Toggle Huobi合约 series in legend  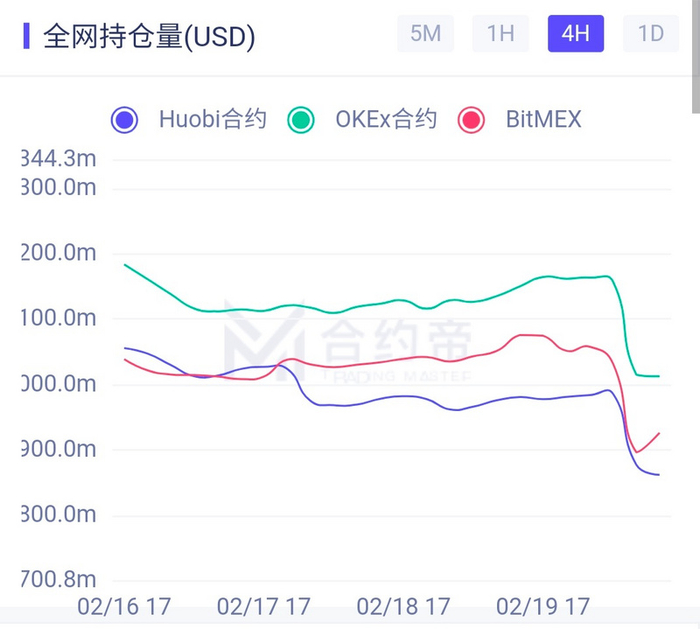(189, 120)
